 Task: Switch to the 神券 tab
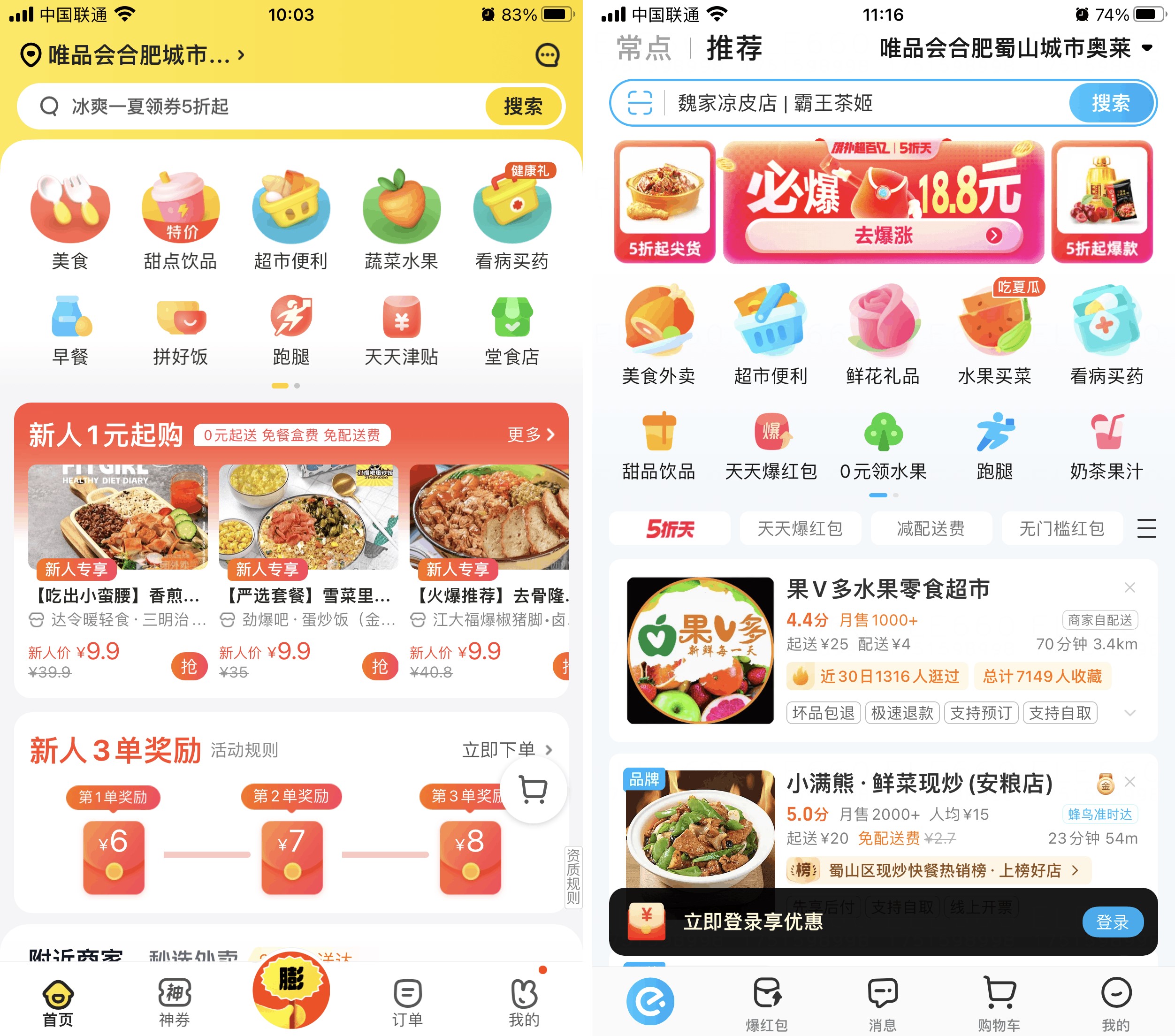coord(174,1001)
